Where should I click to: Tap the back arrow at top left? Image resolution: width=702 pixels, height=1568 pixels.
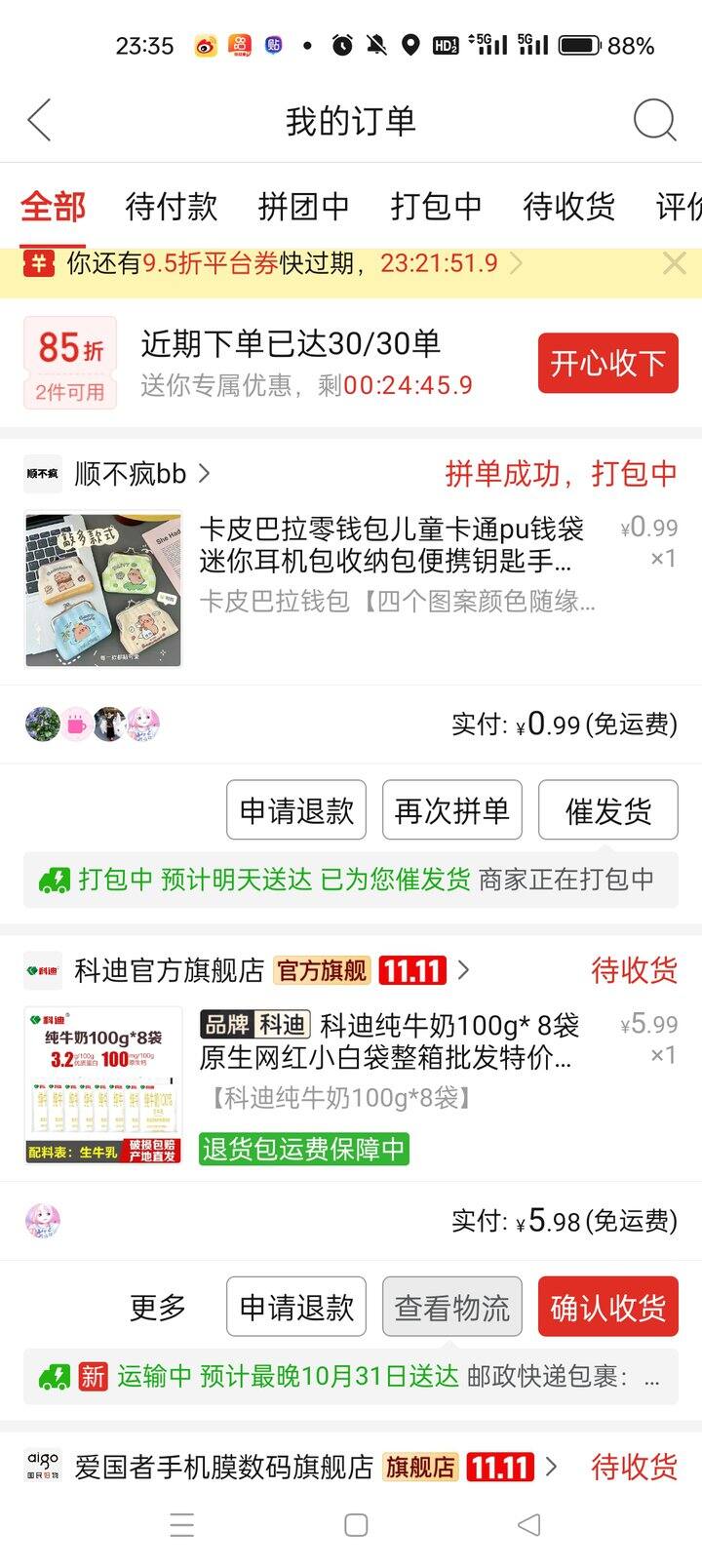[39, 120]
